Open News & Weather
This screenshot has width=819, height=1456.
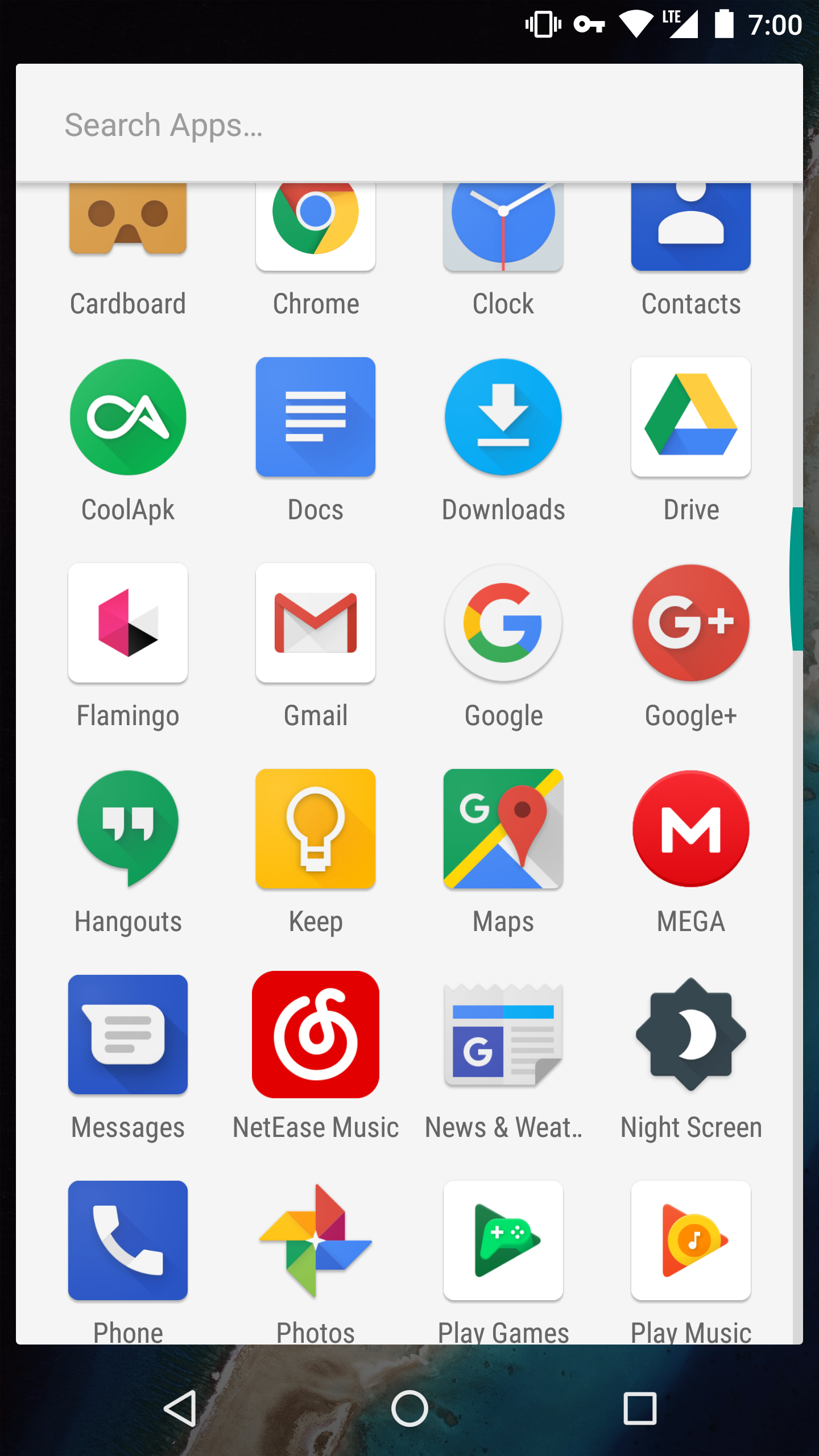(x=503, y=1035)
